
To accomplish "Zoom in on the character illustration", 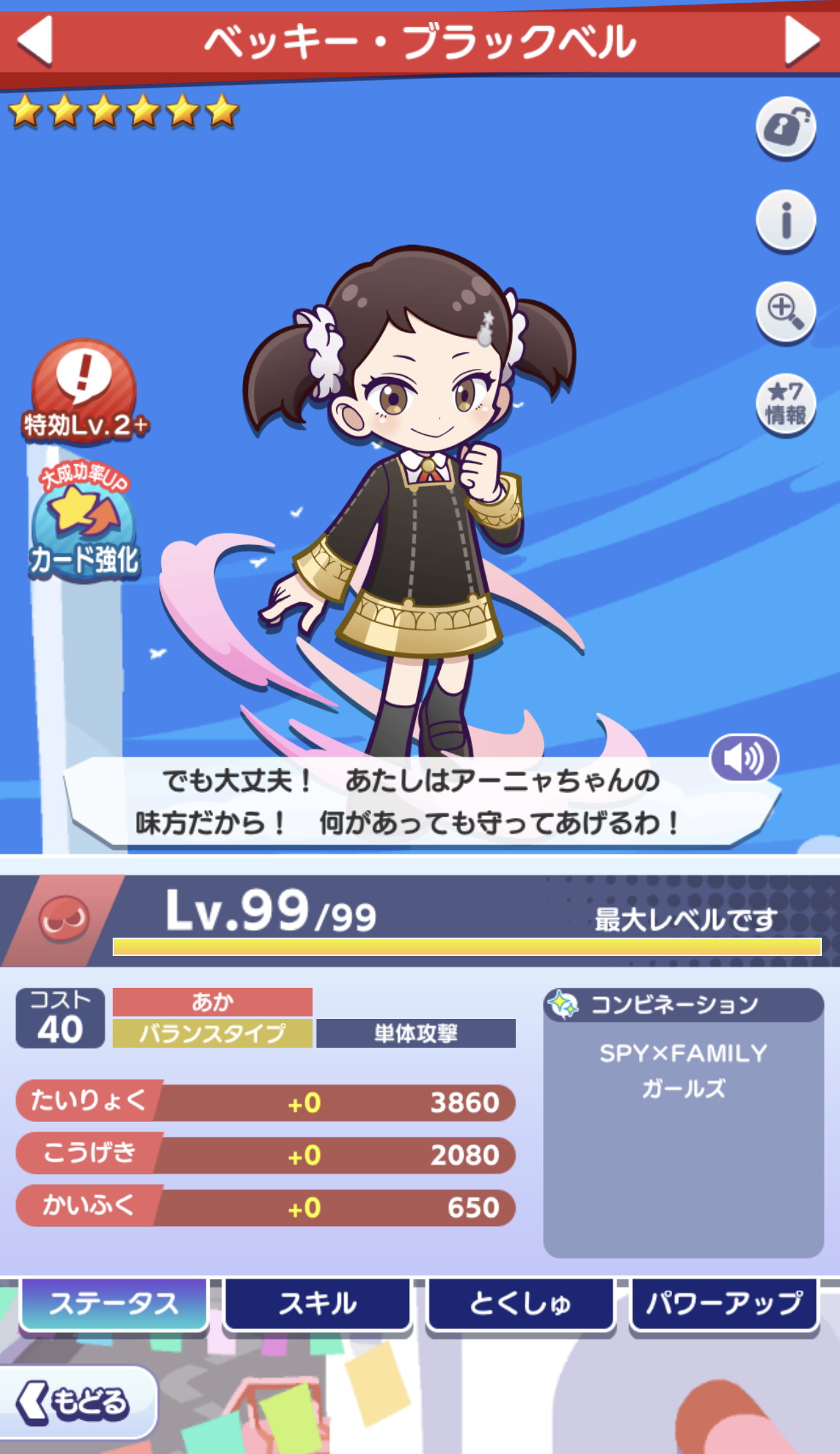I will [x=785, y=312].
